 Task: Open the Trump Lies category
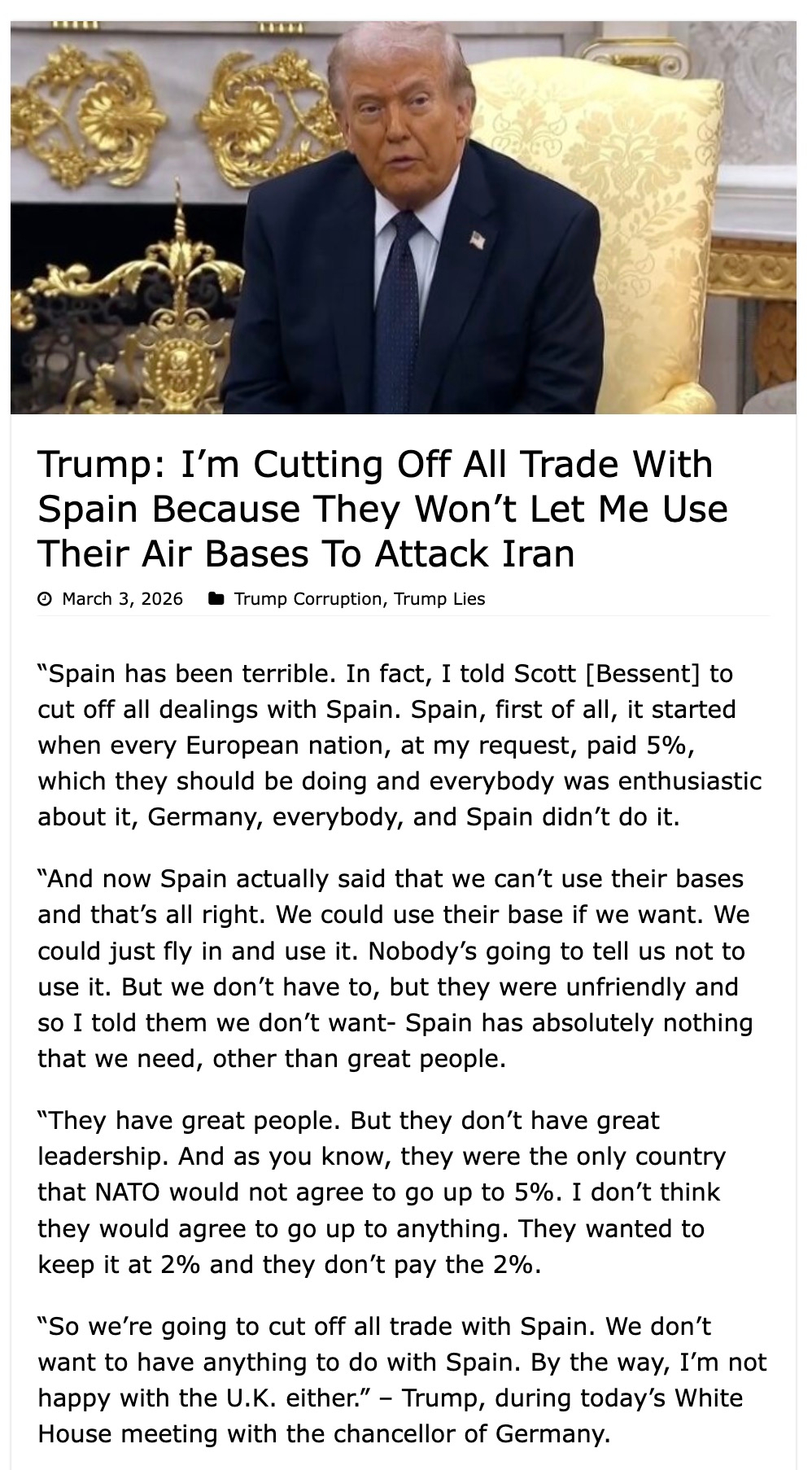click(x=439, y=599)
